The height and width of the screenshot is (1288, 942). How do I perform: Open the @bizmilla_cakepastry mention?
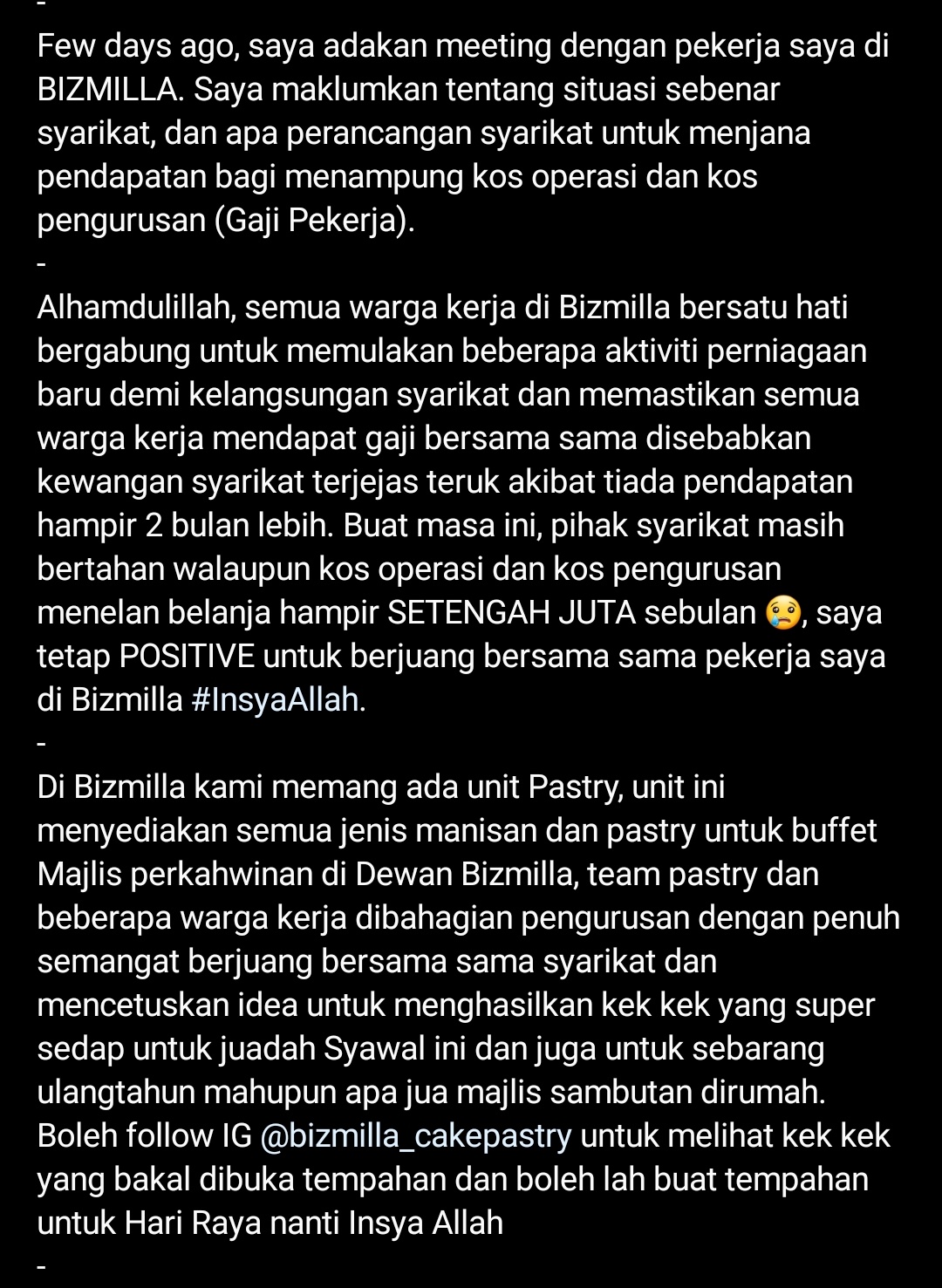[416, 1136]
